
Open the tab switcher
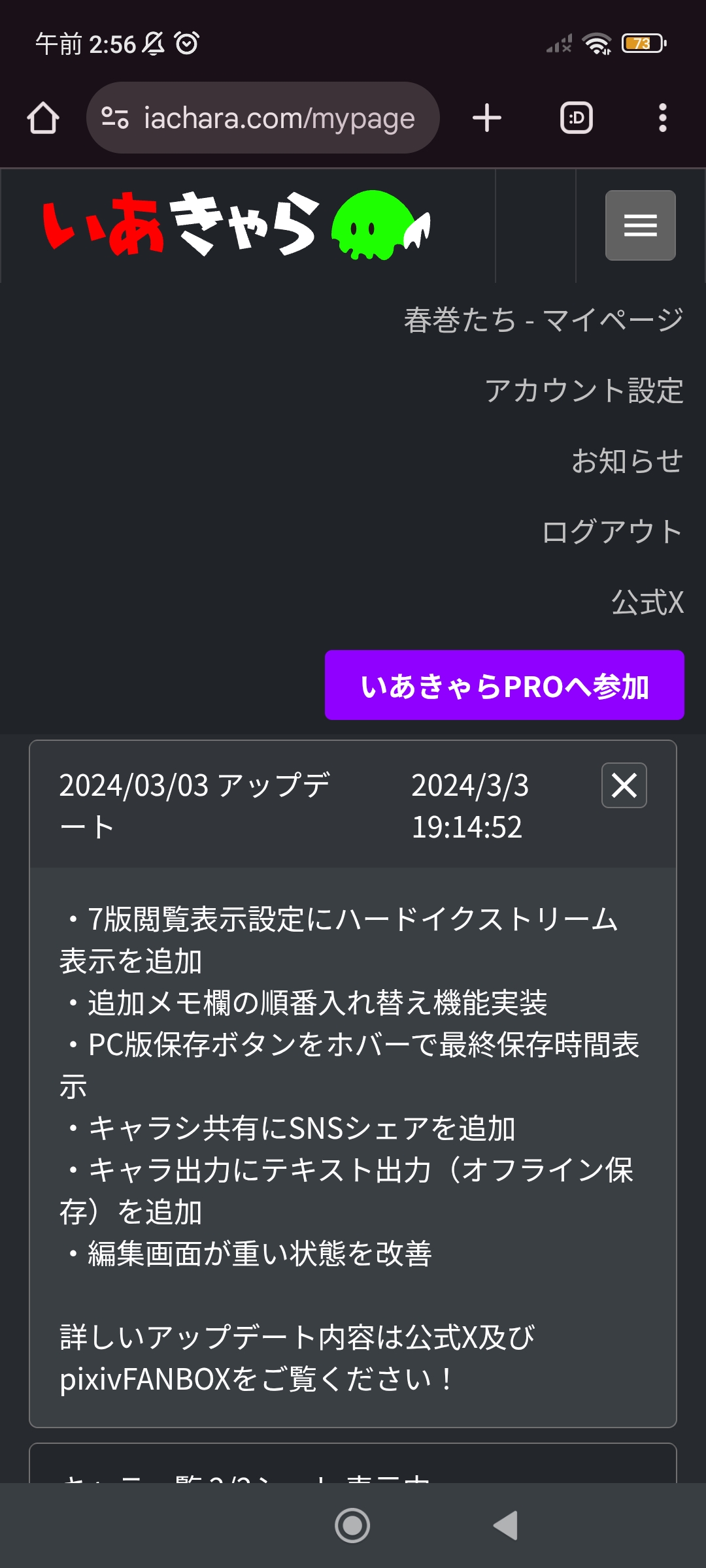pyautogui.click(x=577, y=118)
